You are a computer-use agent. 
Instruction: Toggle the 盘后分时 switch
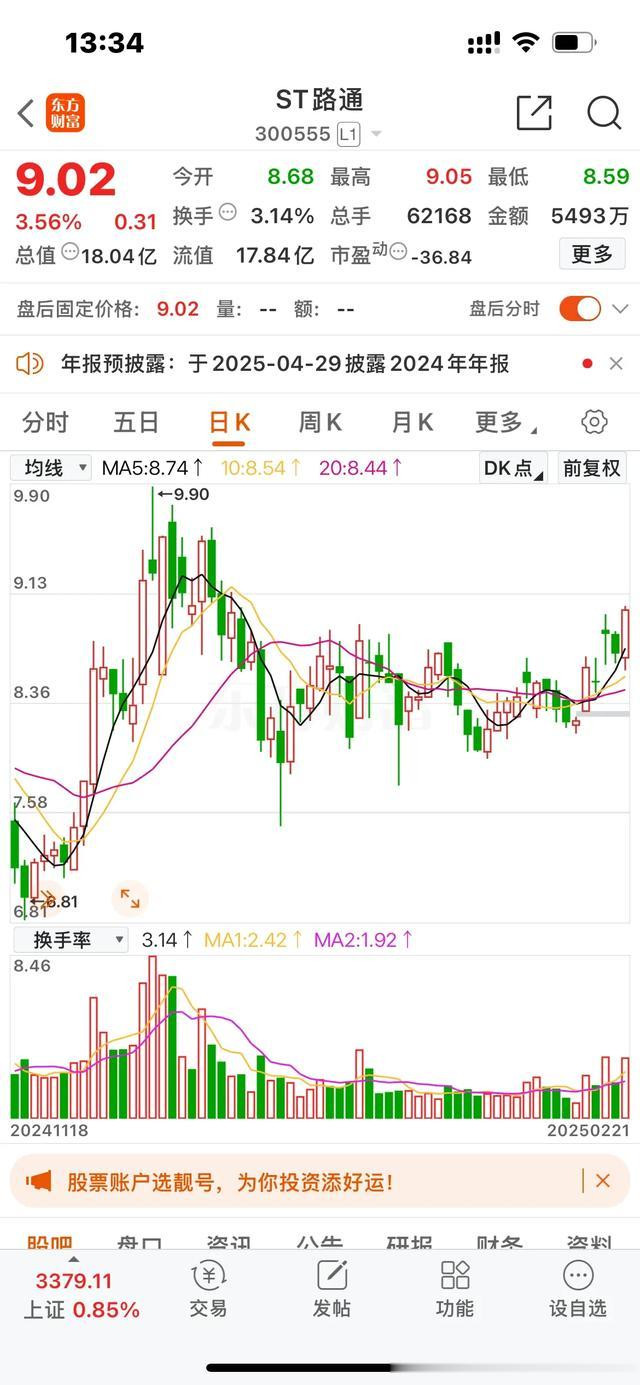pos(580,309)
